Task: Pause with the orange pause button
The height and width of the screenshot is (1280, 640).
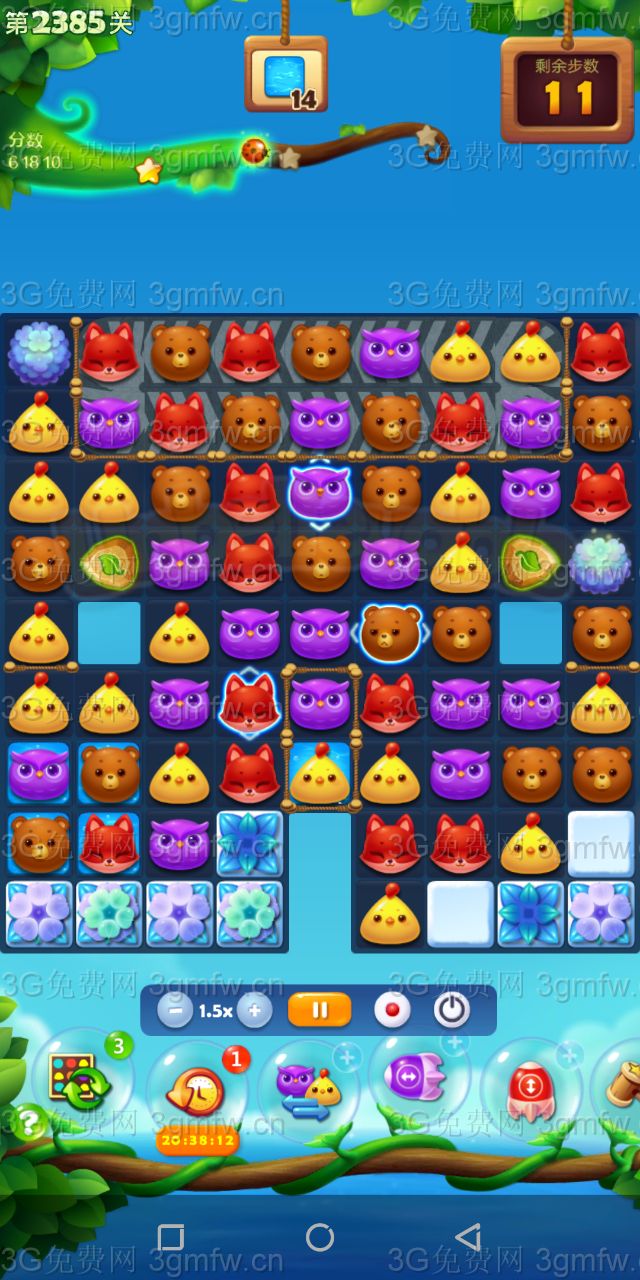Action: point(319,1010)
